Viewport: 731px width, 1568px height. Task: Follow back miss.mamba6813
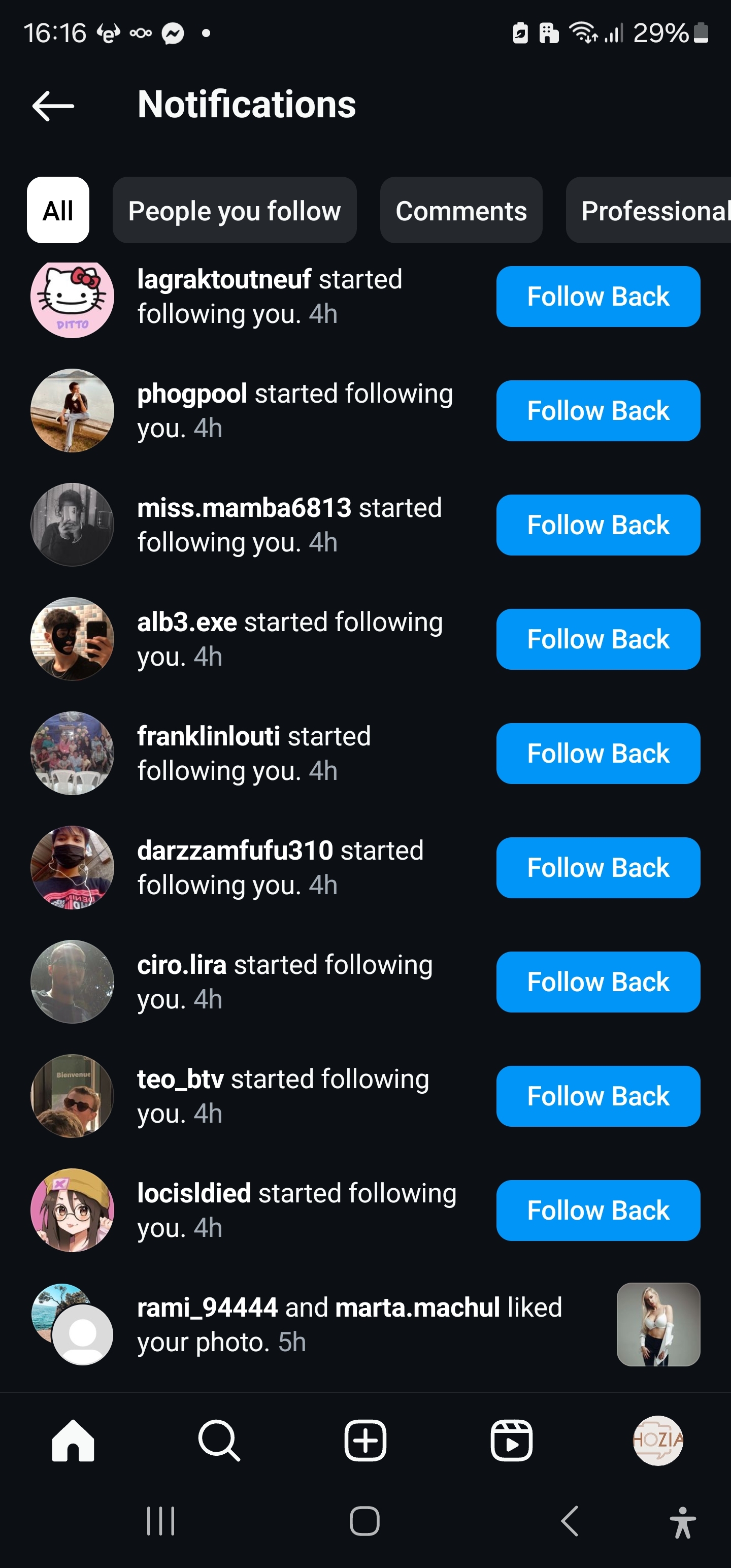[597, 525]
